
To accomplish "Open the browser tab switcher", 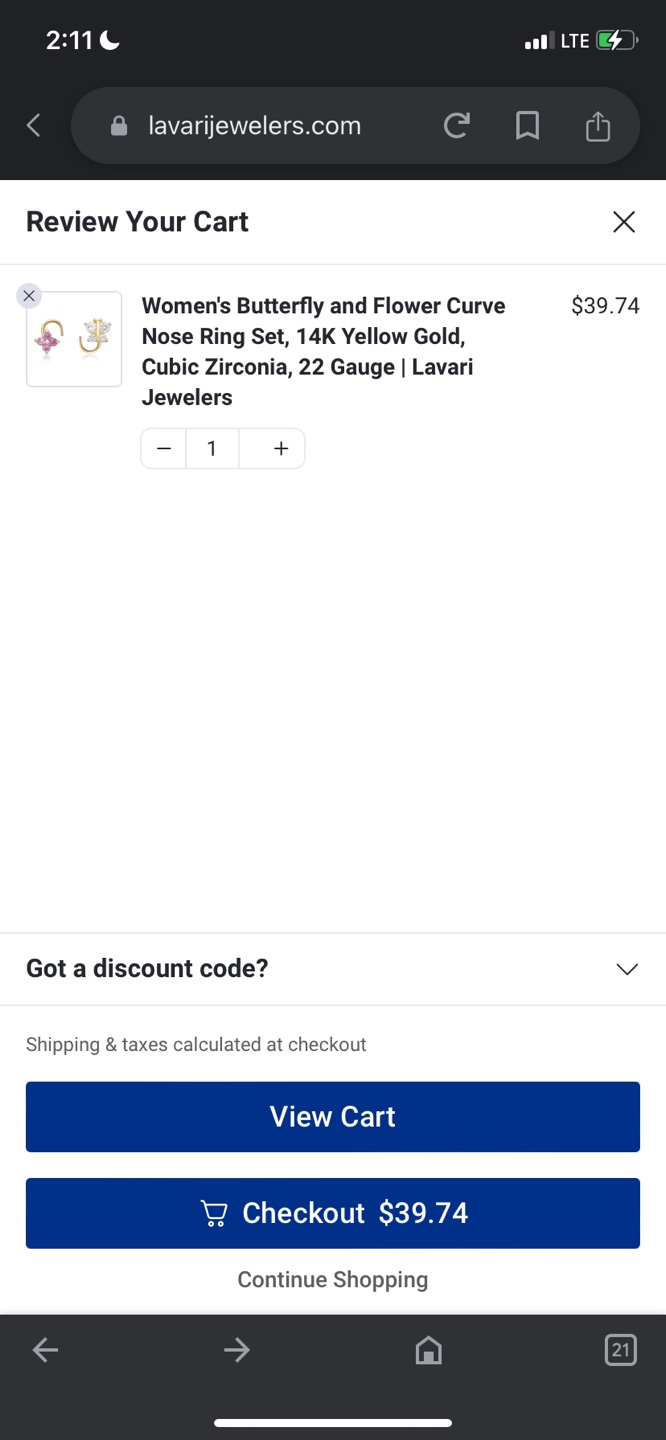I will coord(620,1351).
